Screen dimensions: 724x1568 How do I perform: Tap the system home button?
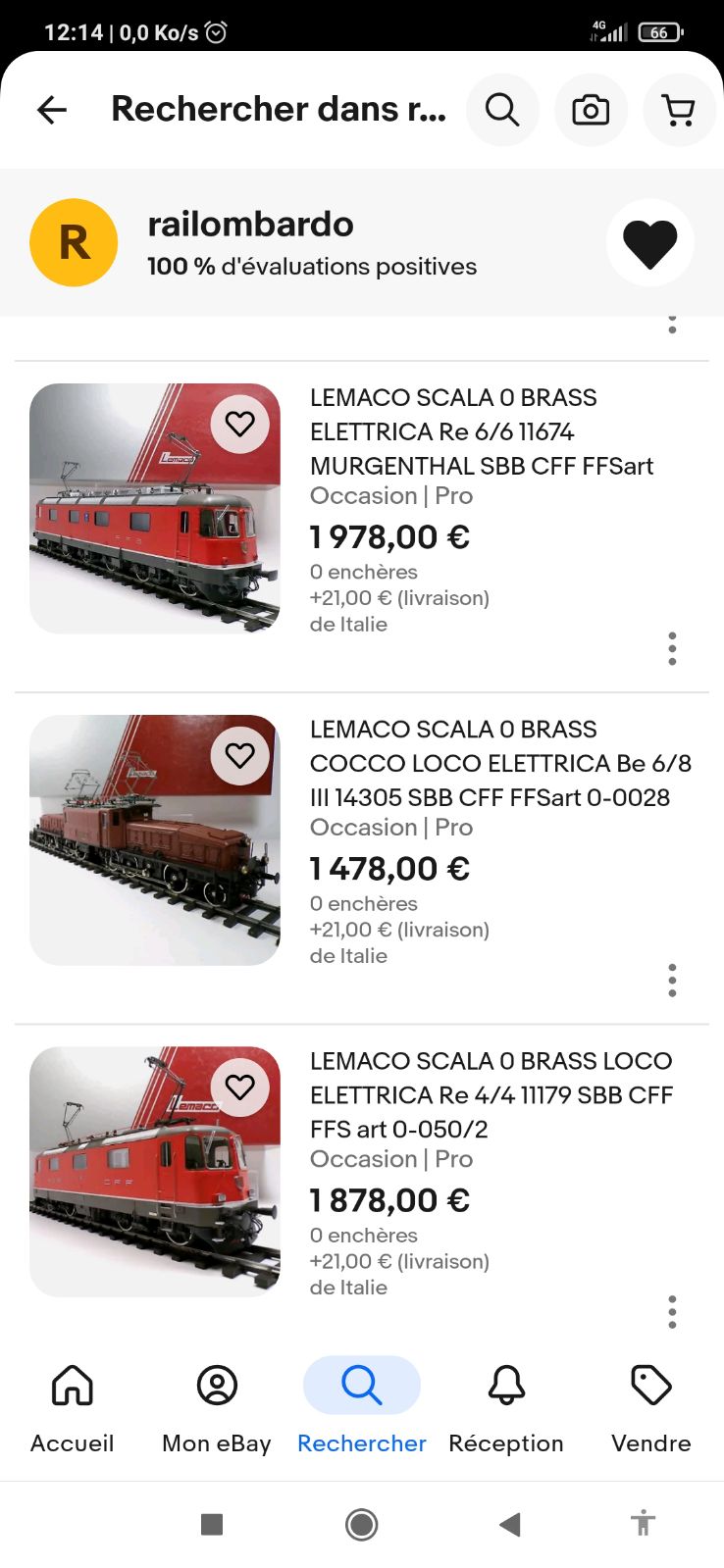click(x=361, y=1524)
